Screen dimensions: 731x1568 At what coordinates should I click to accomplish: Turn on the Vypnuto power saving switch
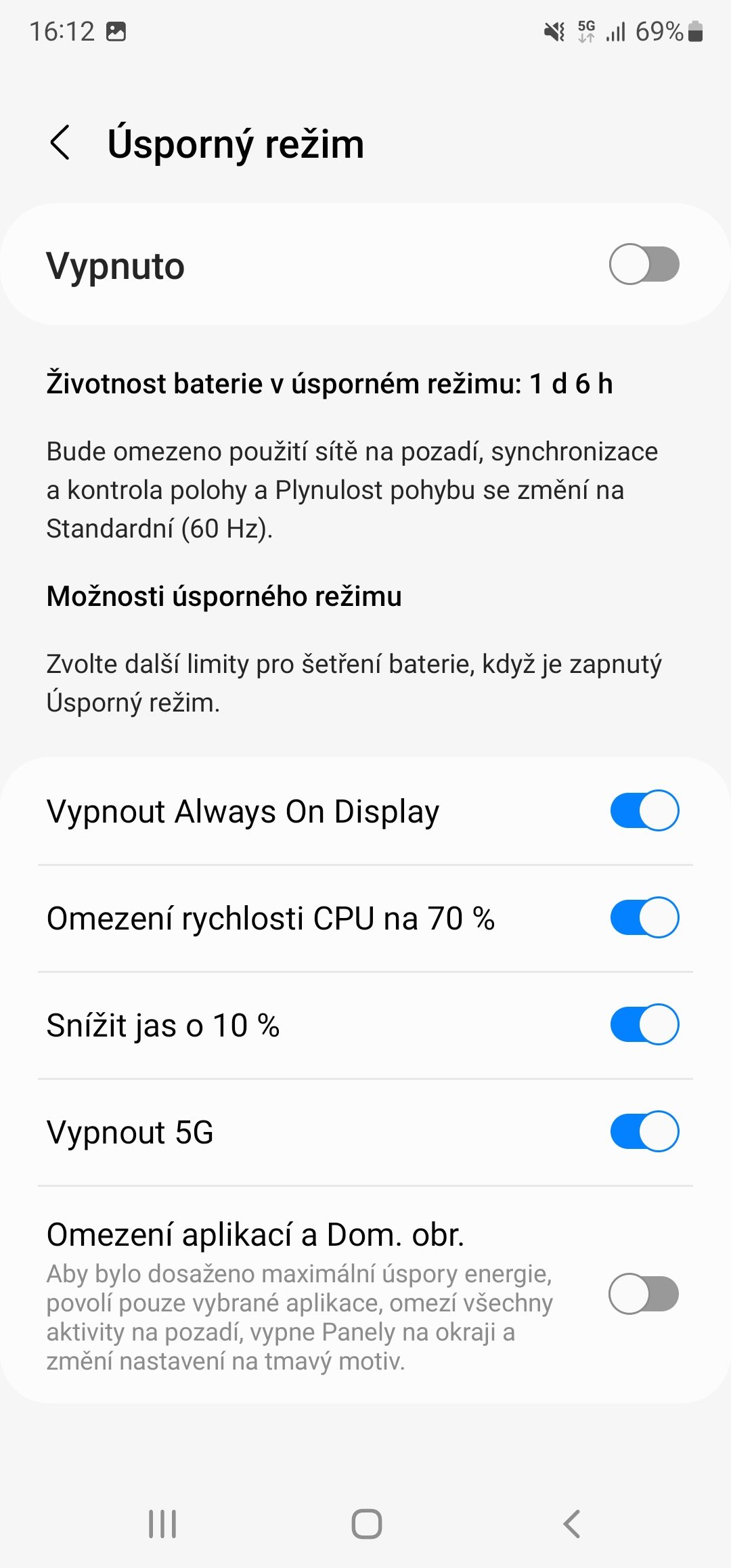point(644,264)
